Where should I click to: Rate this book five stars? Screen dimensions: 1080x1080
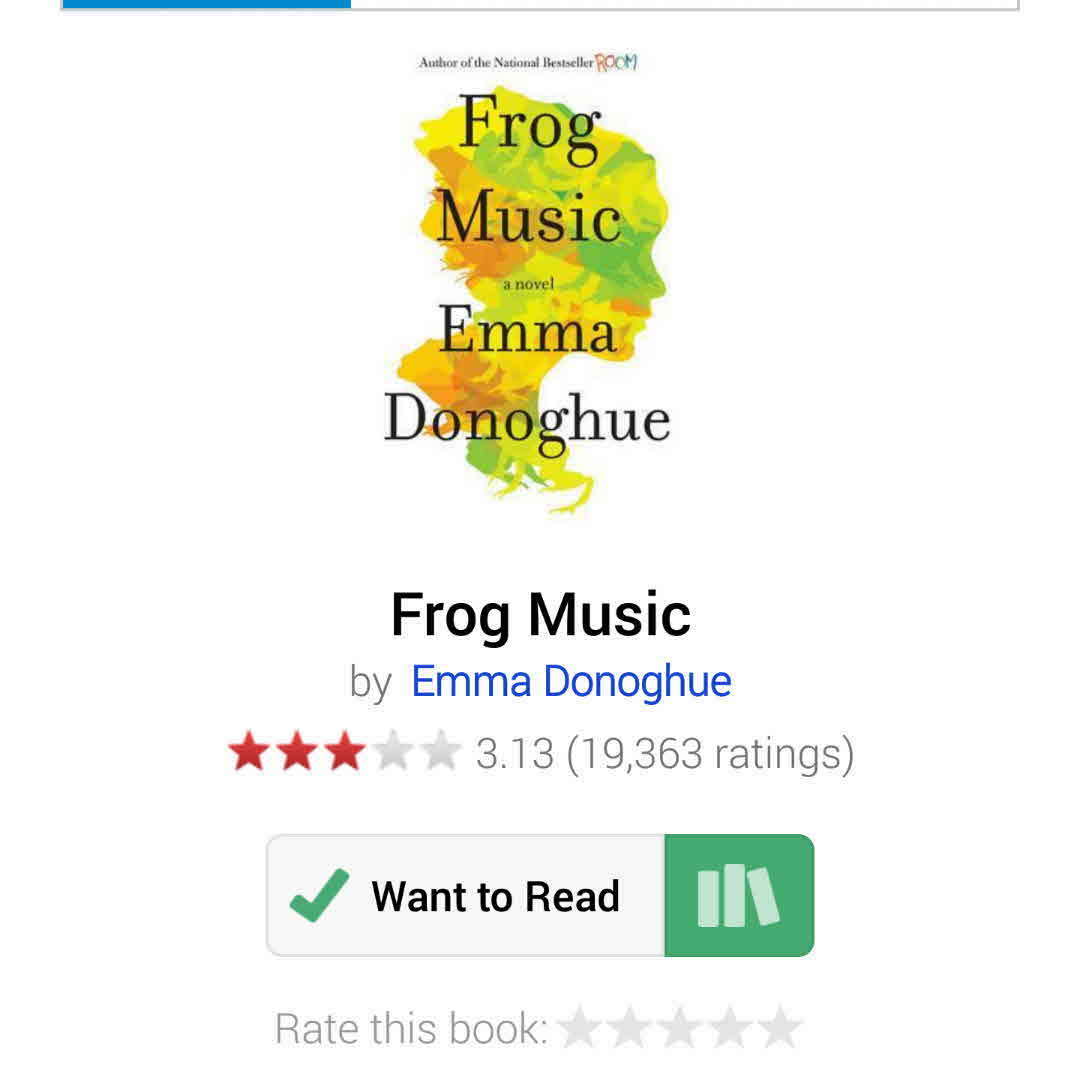coord(778,1028)
